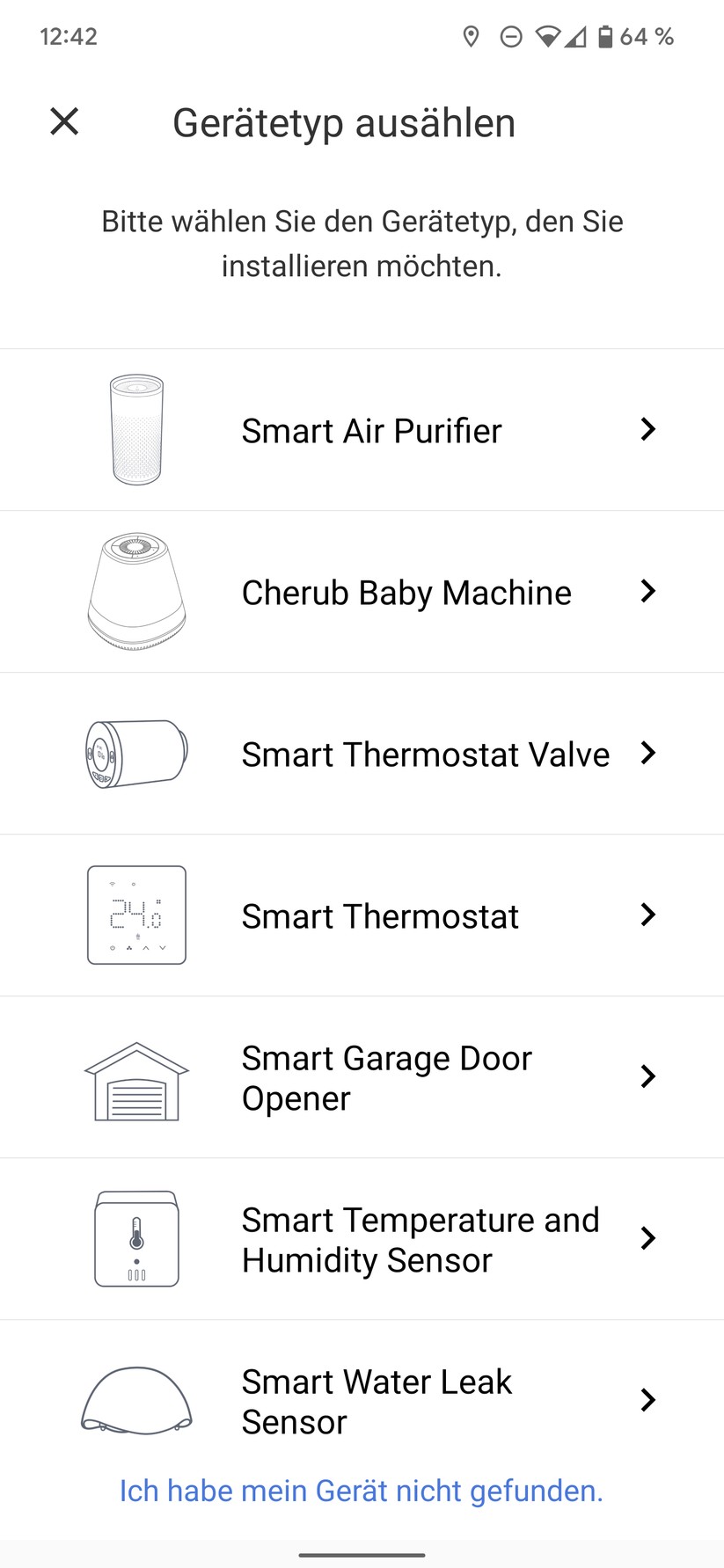Tap the Smart Thermostat display icon

point(136,915)
